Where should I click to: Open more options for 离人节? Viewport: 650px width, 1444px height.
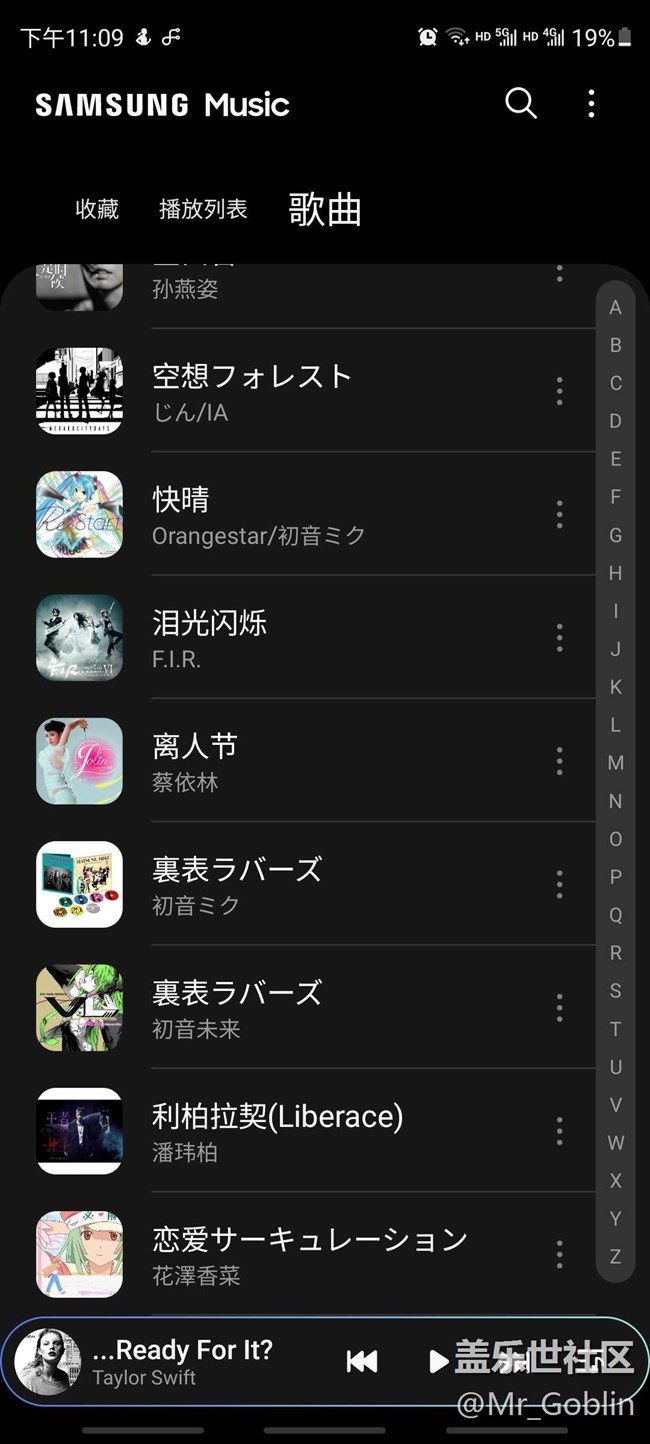(x=559, y=761)
